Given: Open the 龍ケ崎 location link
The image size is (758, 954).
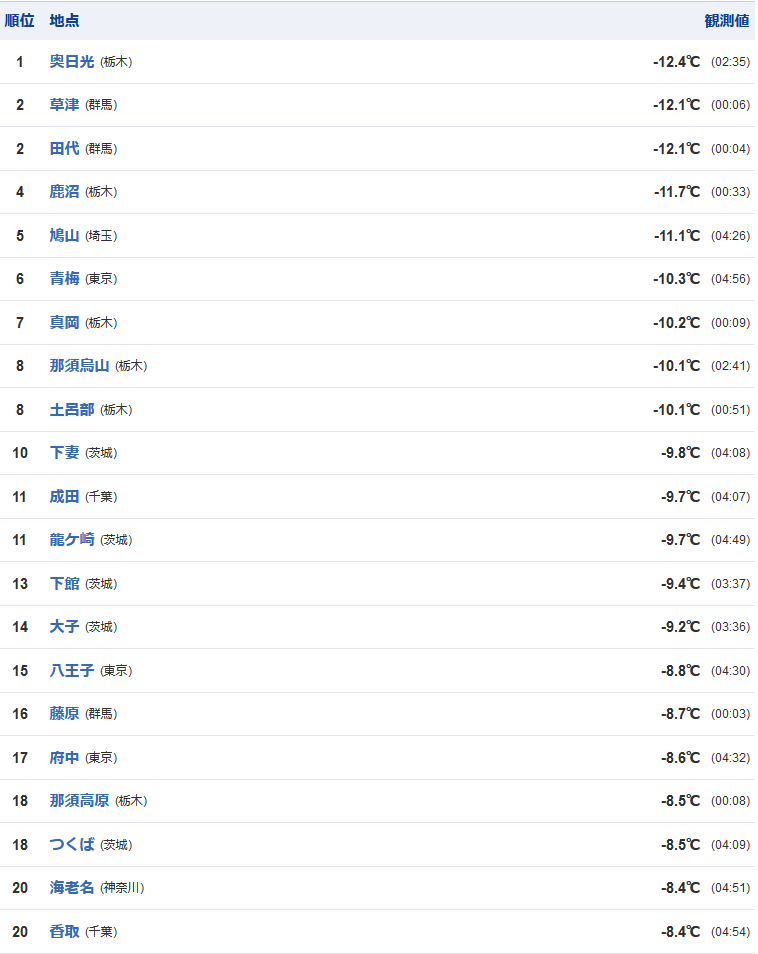Looking at the screenshot, I should click(72, 540).
